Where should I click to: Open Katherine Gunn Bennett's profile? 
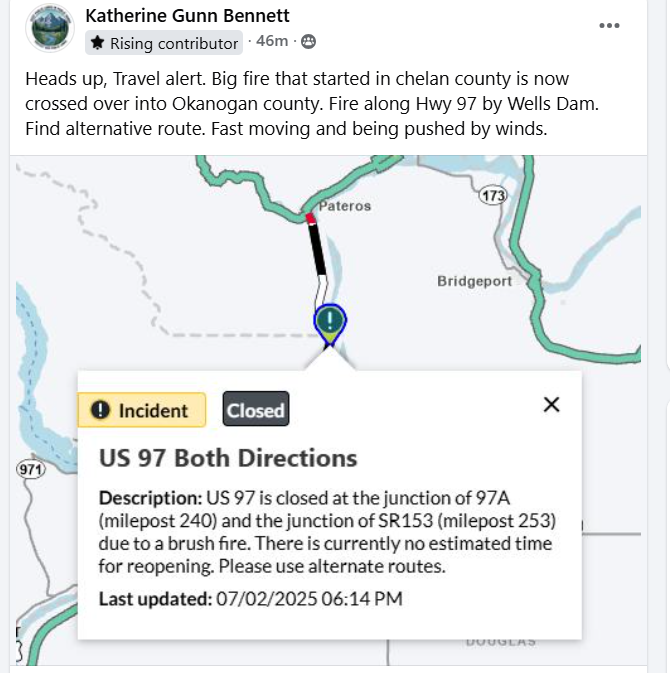point(187,15)
